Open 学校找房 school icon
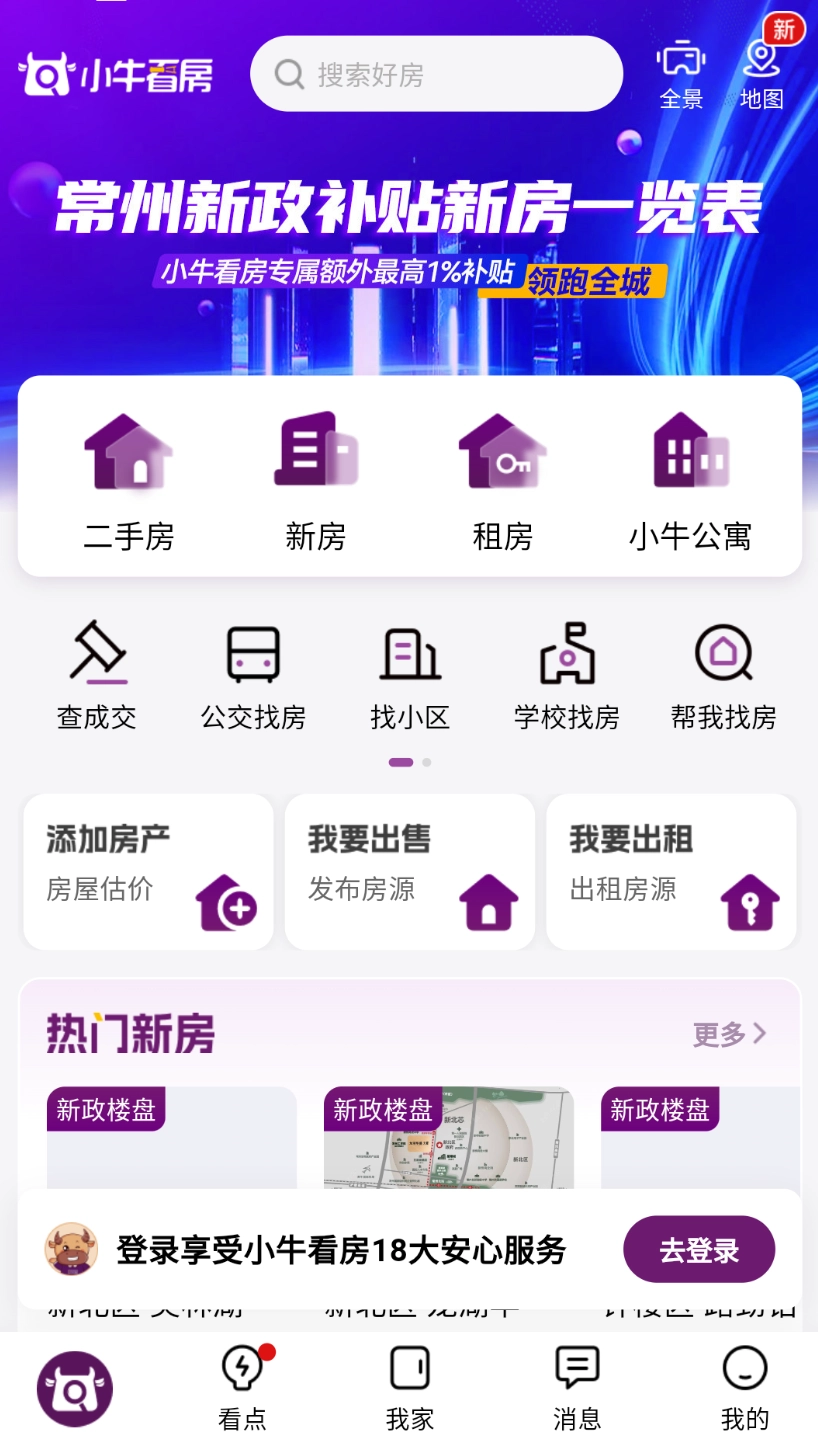Image resolution: width=818 pixels, height=1435 pixels. [x=567, y=655]
